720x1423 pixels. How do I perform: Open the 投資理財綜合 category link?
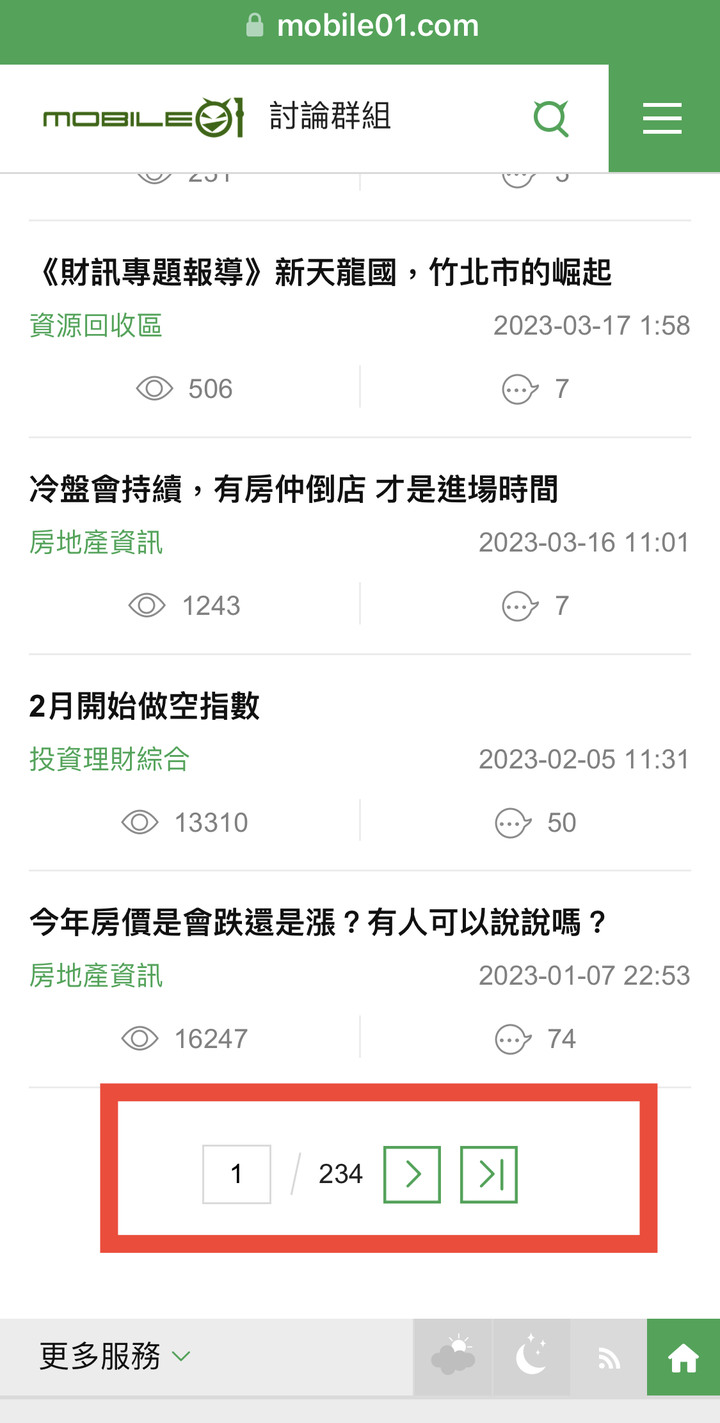pyautogui.click(x=109, y=759)
